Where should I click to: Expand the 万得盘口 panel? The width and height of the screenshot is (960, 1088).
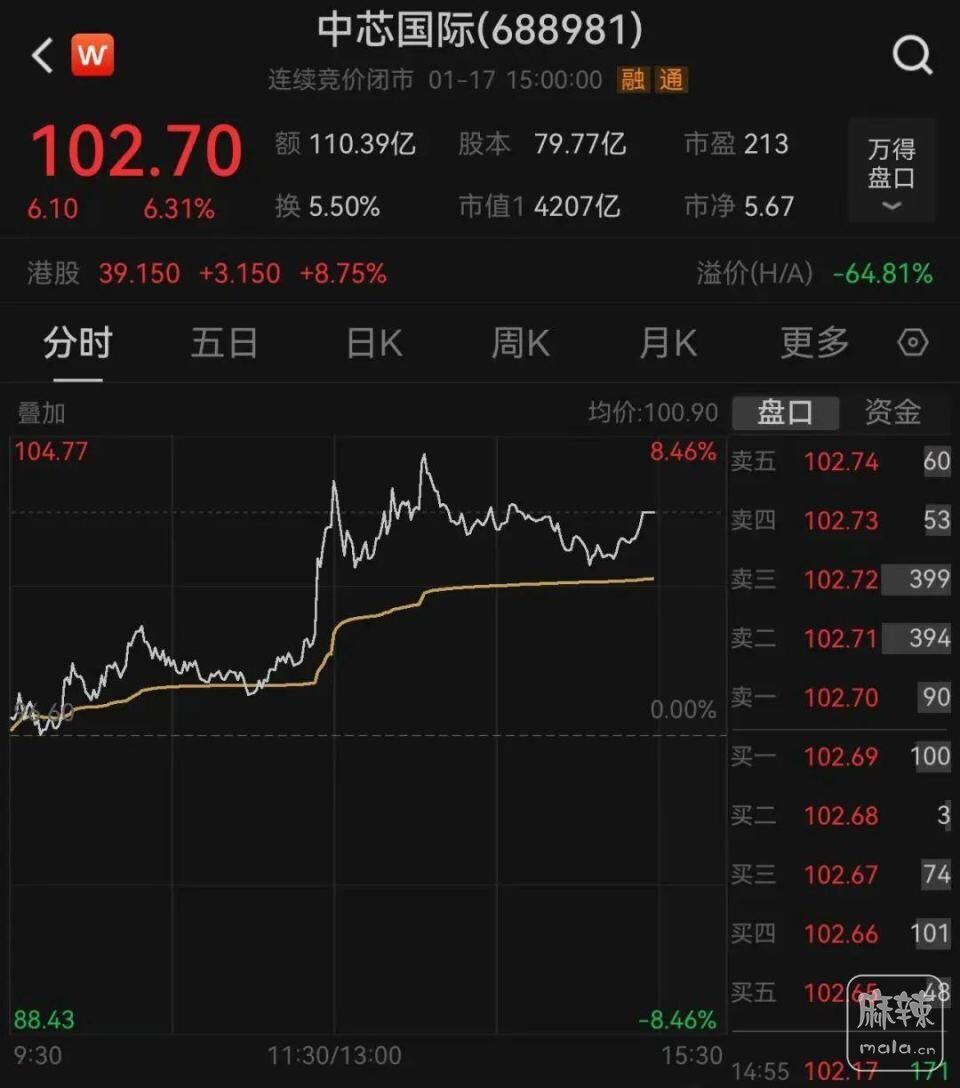[891, 170]
